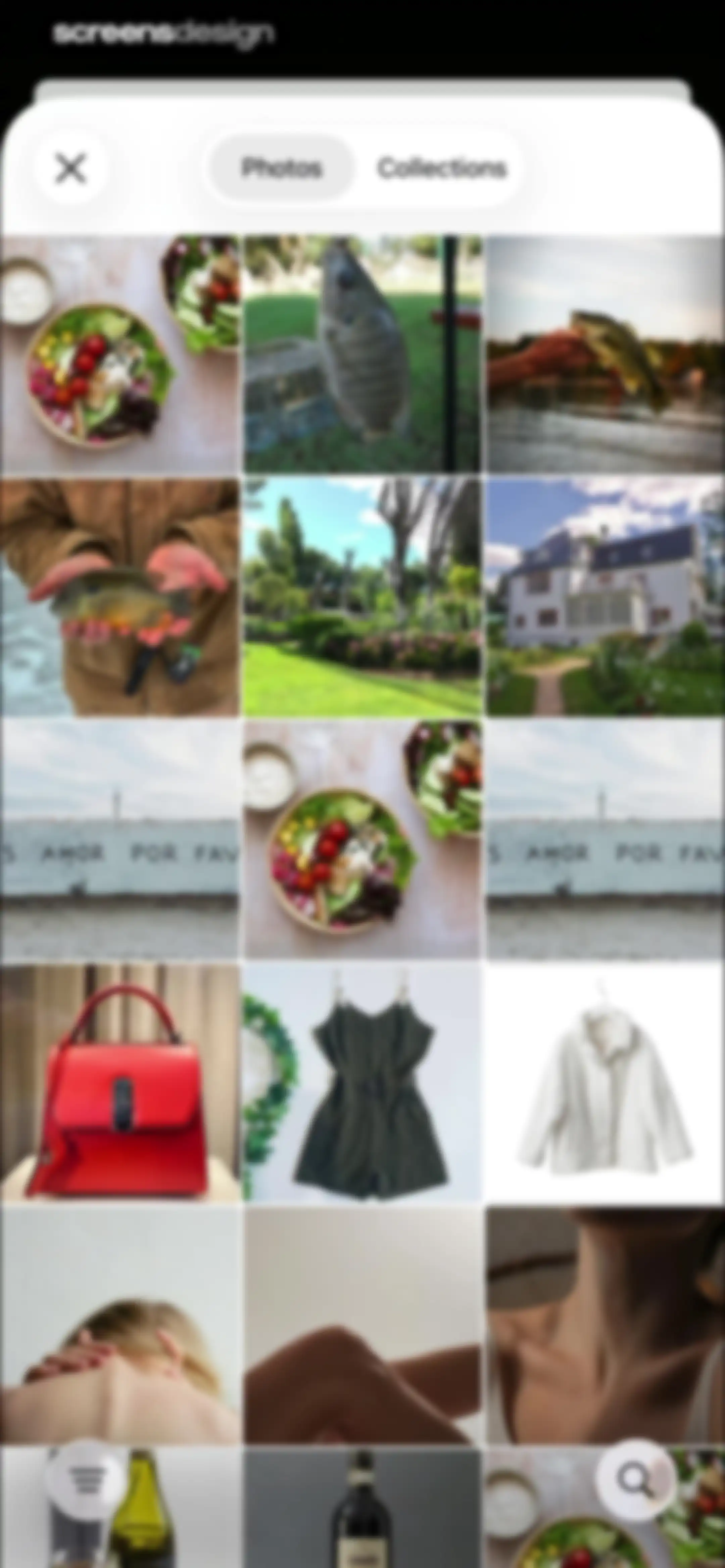
Task: Select the Photos tab
Action: (x=281, y=168)
